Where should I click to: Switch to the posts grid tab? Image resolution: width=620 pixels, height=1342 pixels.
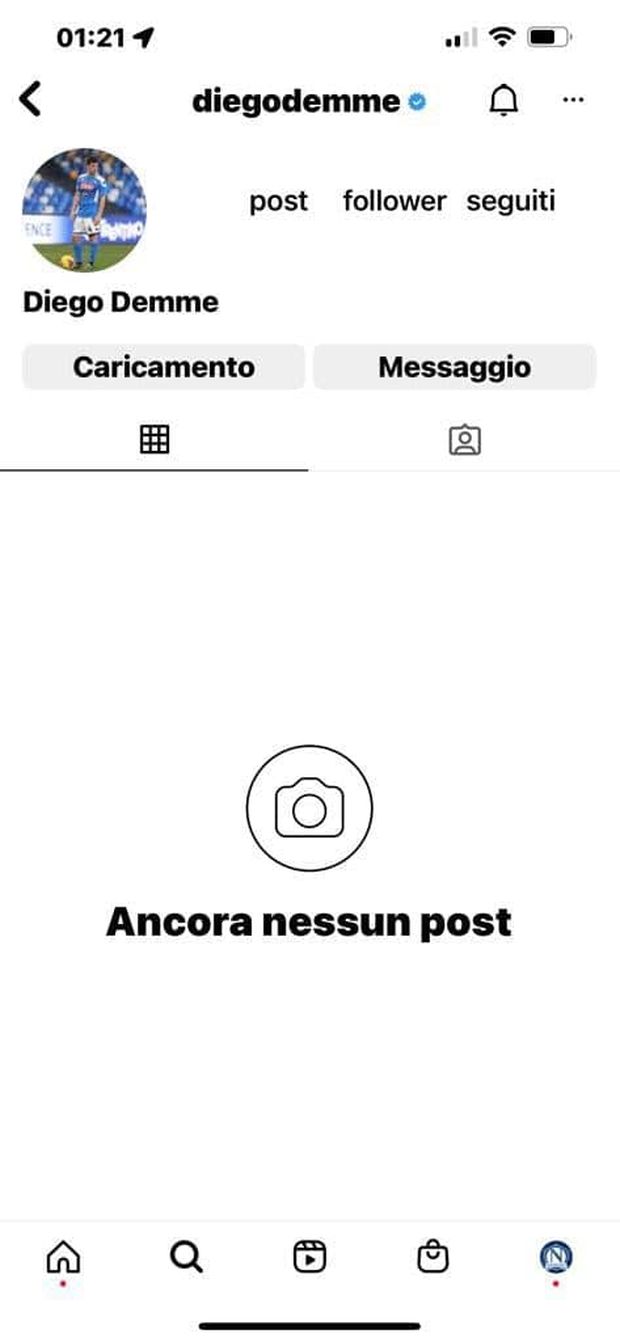click(x=154, y=439)
